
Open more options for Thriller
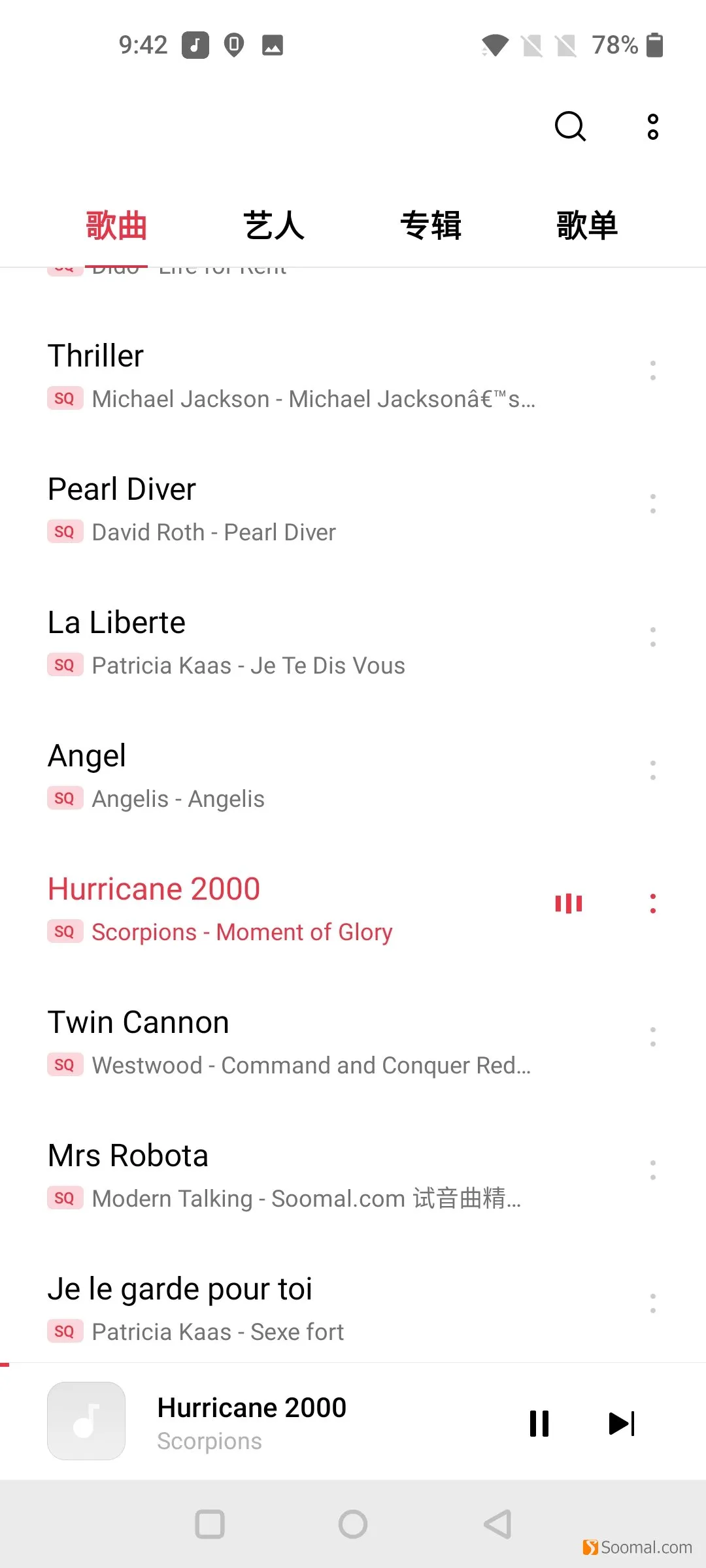[652, 370]
